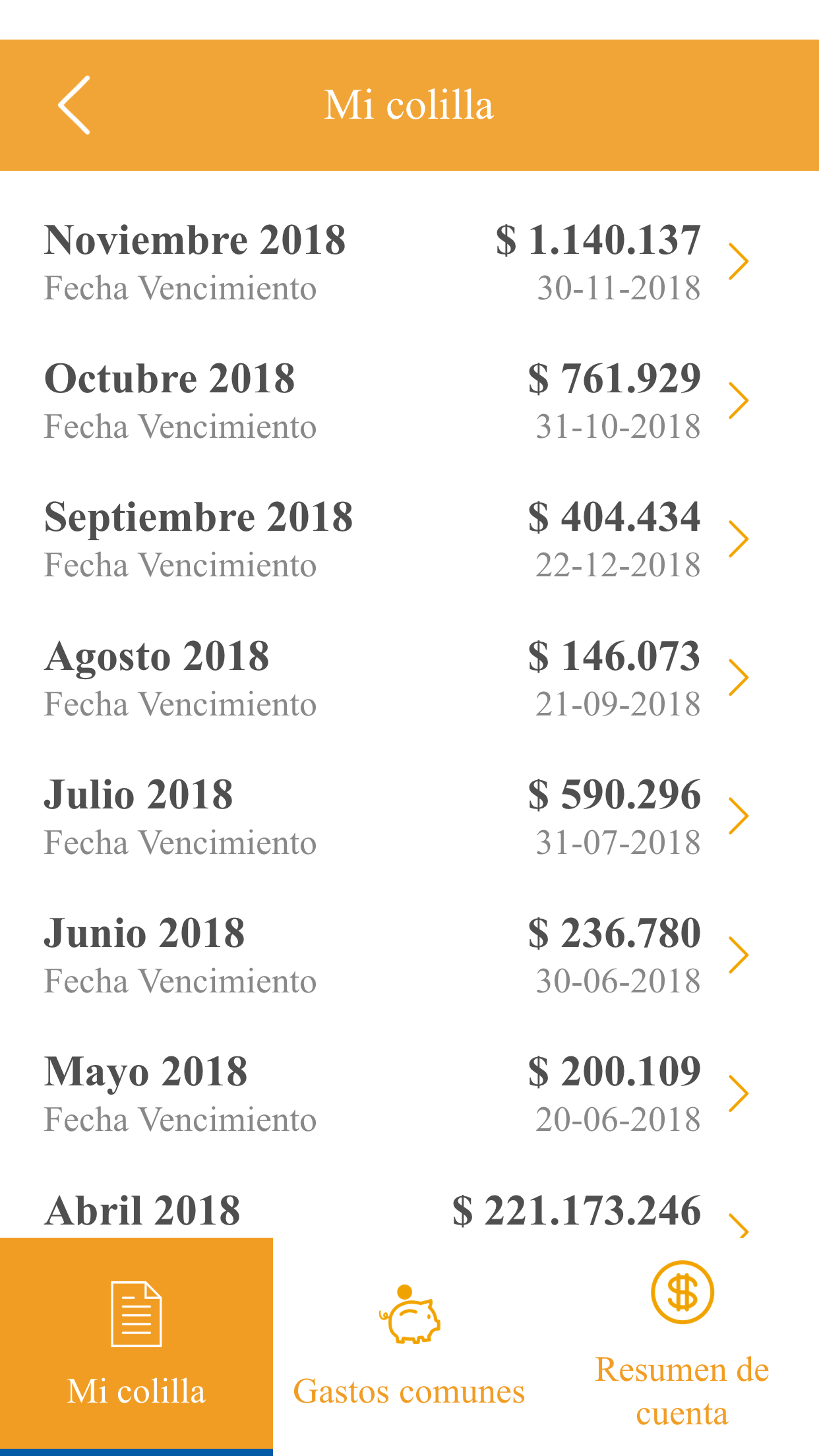The width and height of the screenshot is (819, 1456).
Task: Tap the Mi colilla title
Action: click(409, 106)
